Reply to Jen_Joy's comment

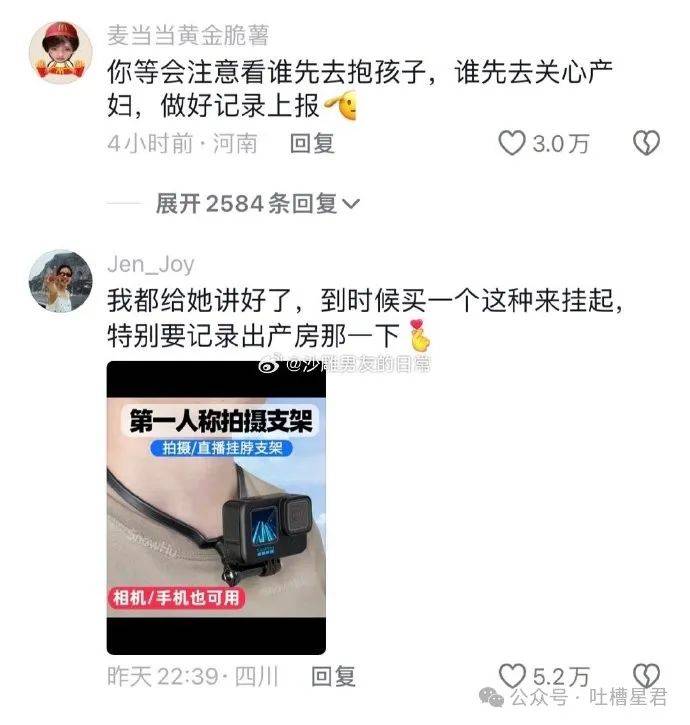click(x=333, y=677)
